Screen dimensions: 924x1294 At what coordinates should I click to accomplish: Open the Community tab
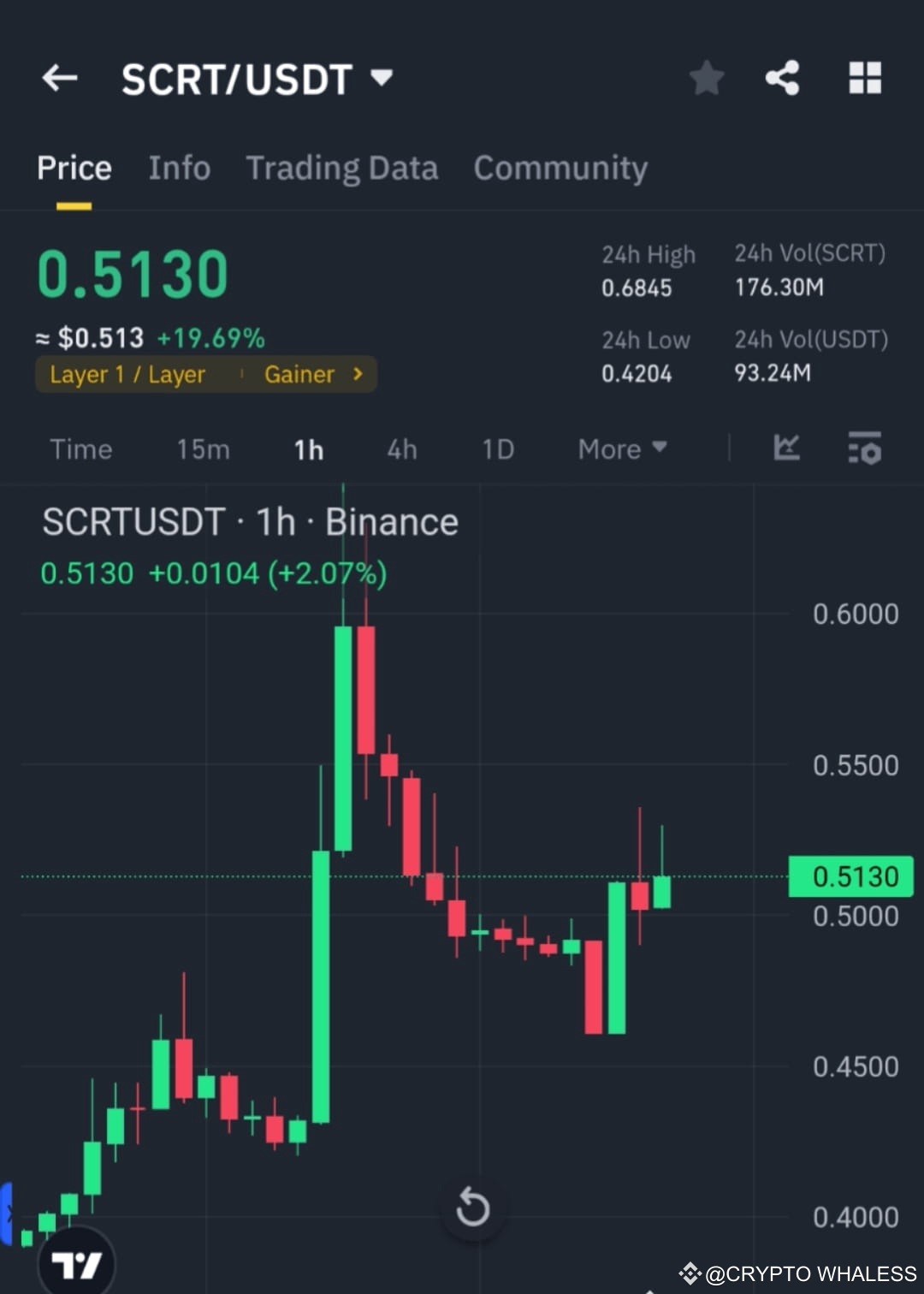coord(560,168)
